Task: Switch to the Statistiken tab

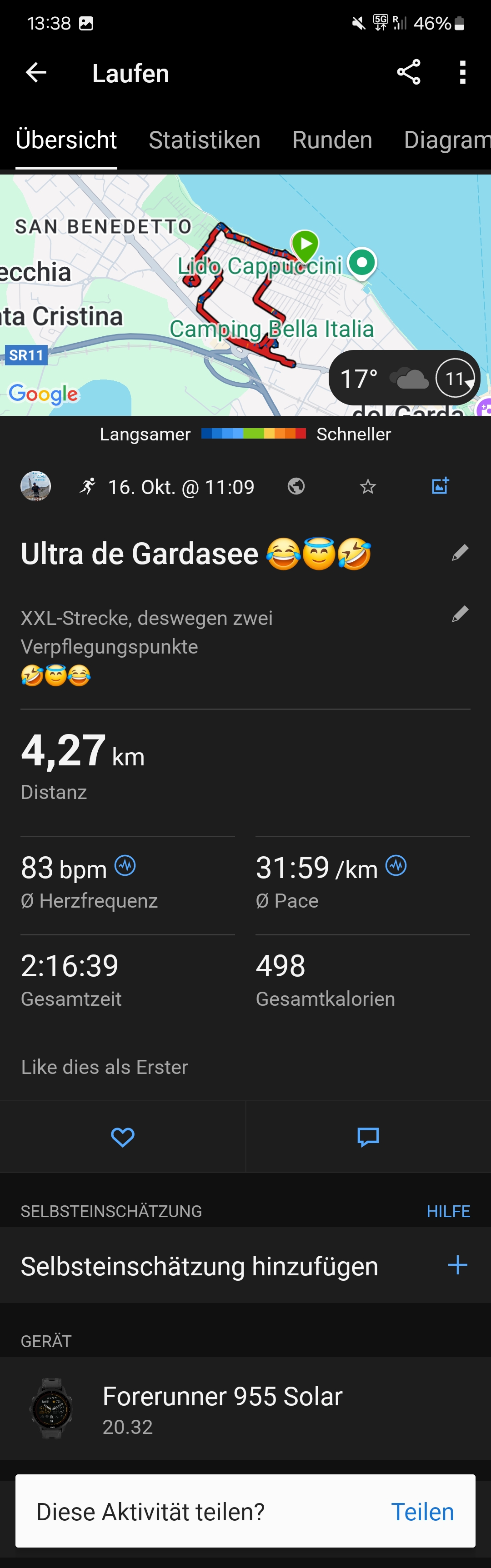Action: (204, 140)
